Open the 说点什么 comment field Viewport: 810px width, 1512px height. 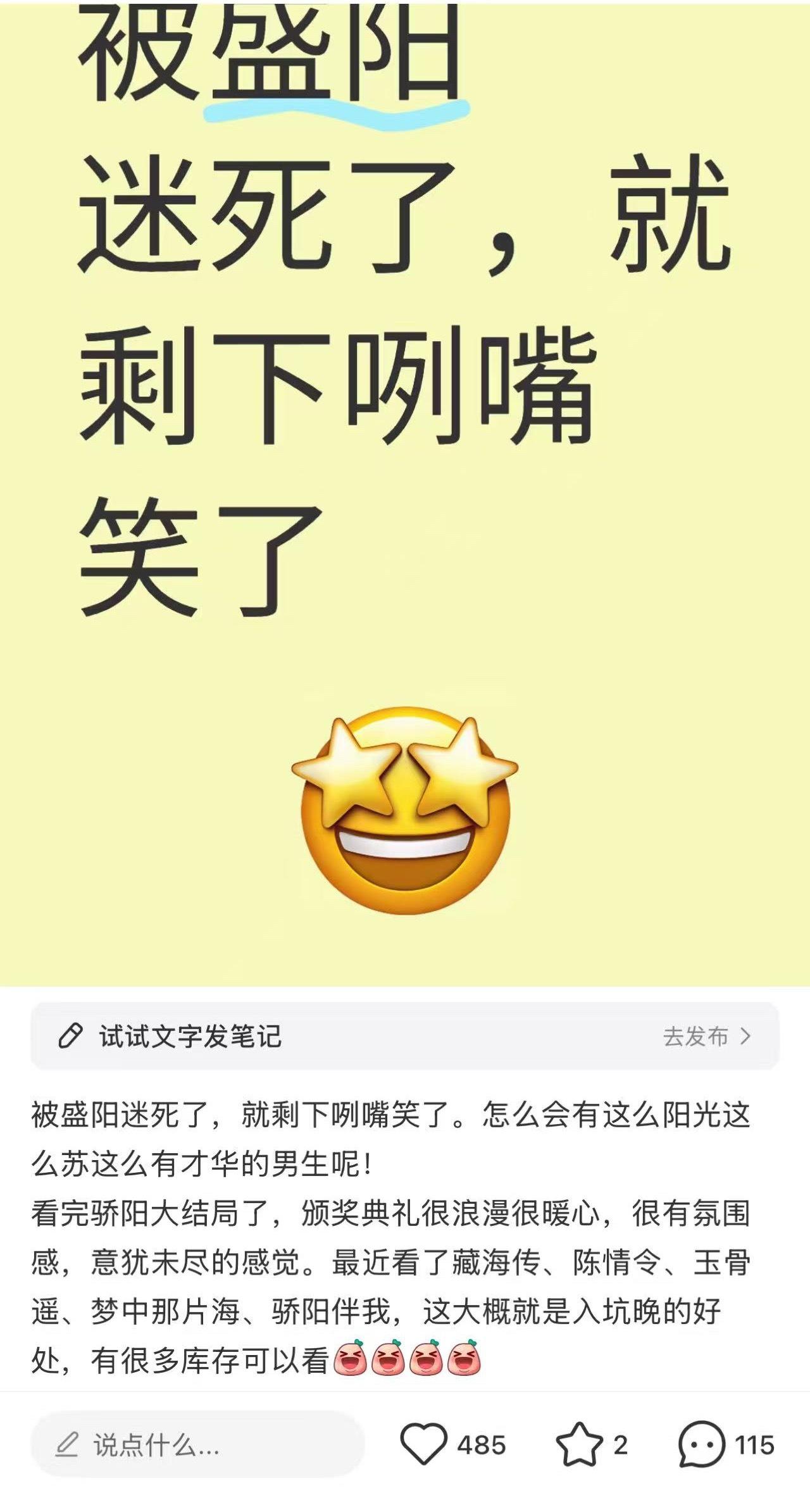coord(197,1445)
